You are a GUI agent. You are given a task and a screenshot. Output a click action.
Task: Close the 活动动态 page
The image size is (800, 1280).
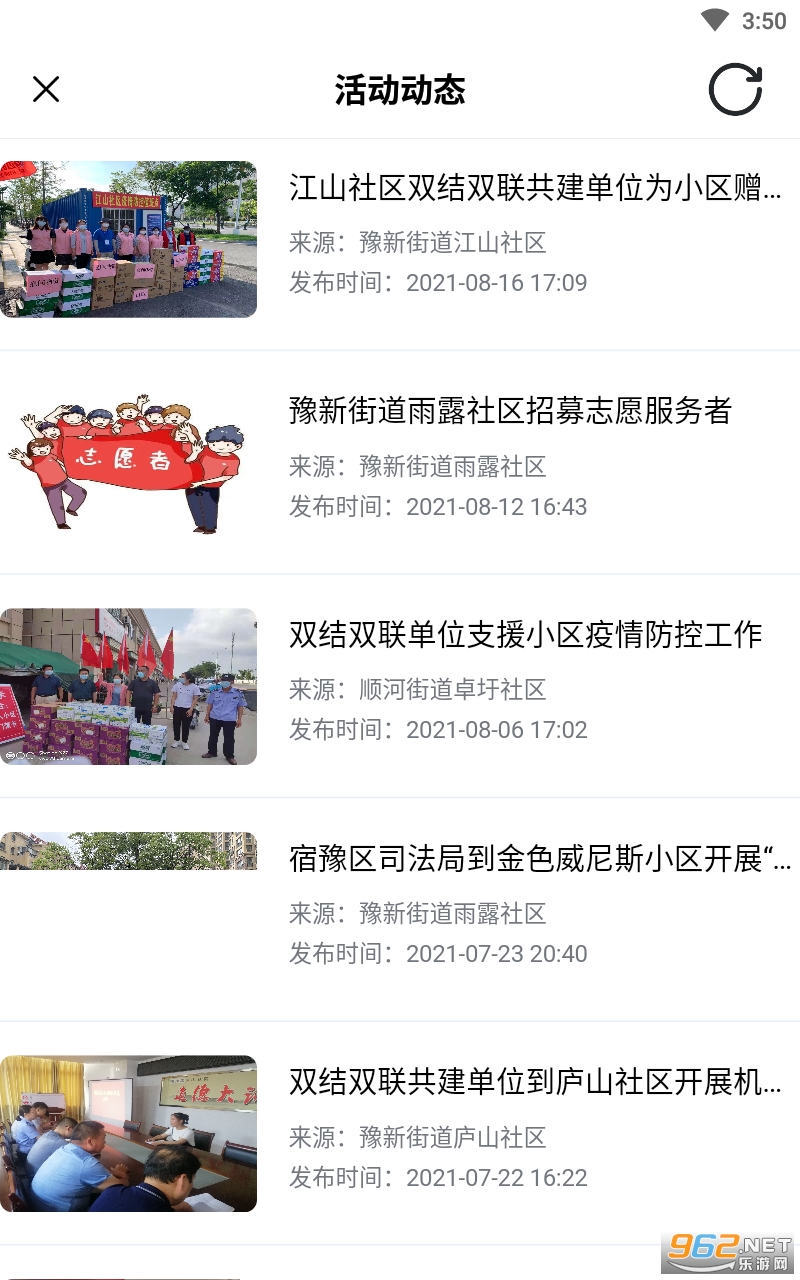[46, 90]
